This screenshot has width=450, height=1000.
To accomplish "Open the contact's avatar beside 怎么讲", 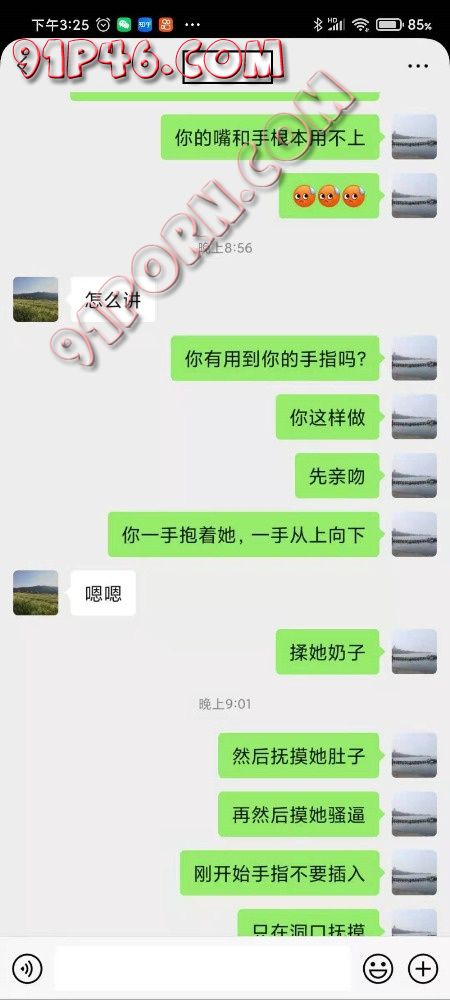I will 36,299.
